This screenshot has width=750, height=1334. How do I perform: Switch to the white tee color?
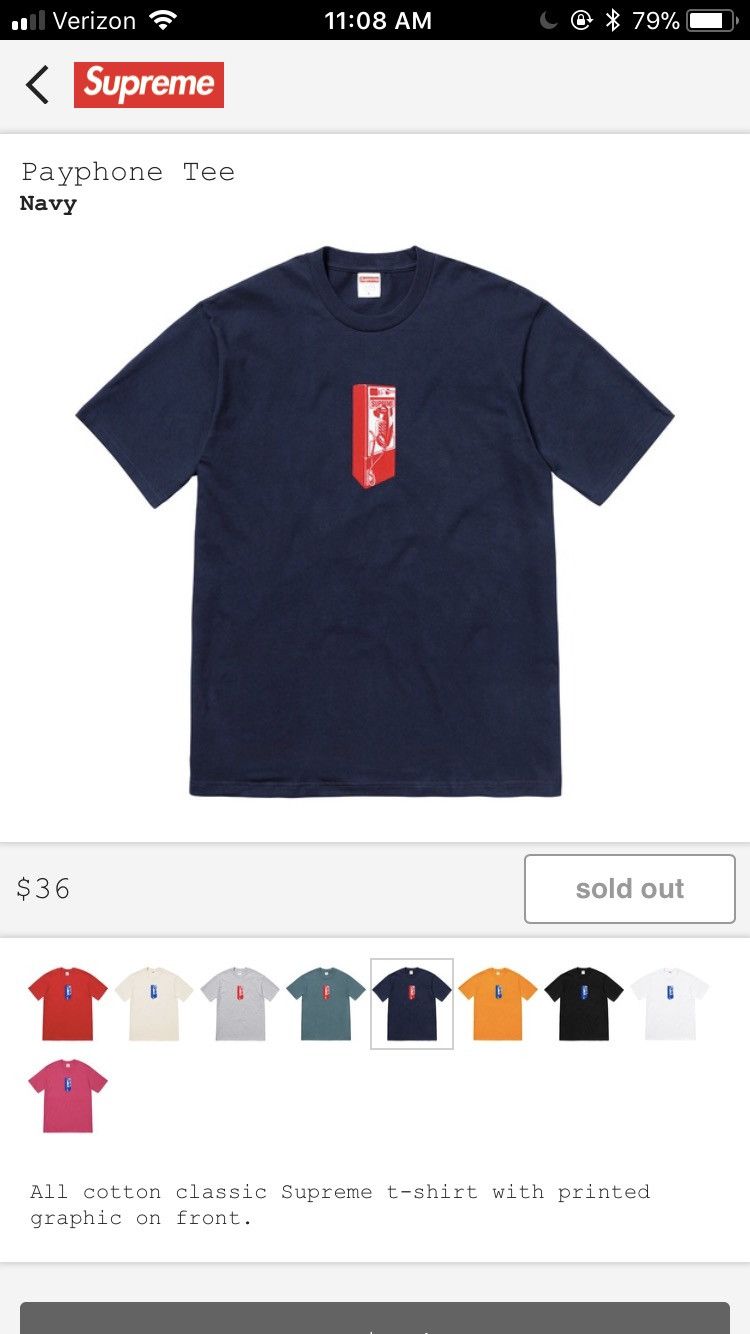[x=670, y=1004]
